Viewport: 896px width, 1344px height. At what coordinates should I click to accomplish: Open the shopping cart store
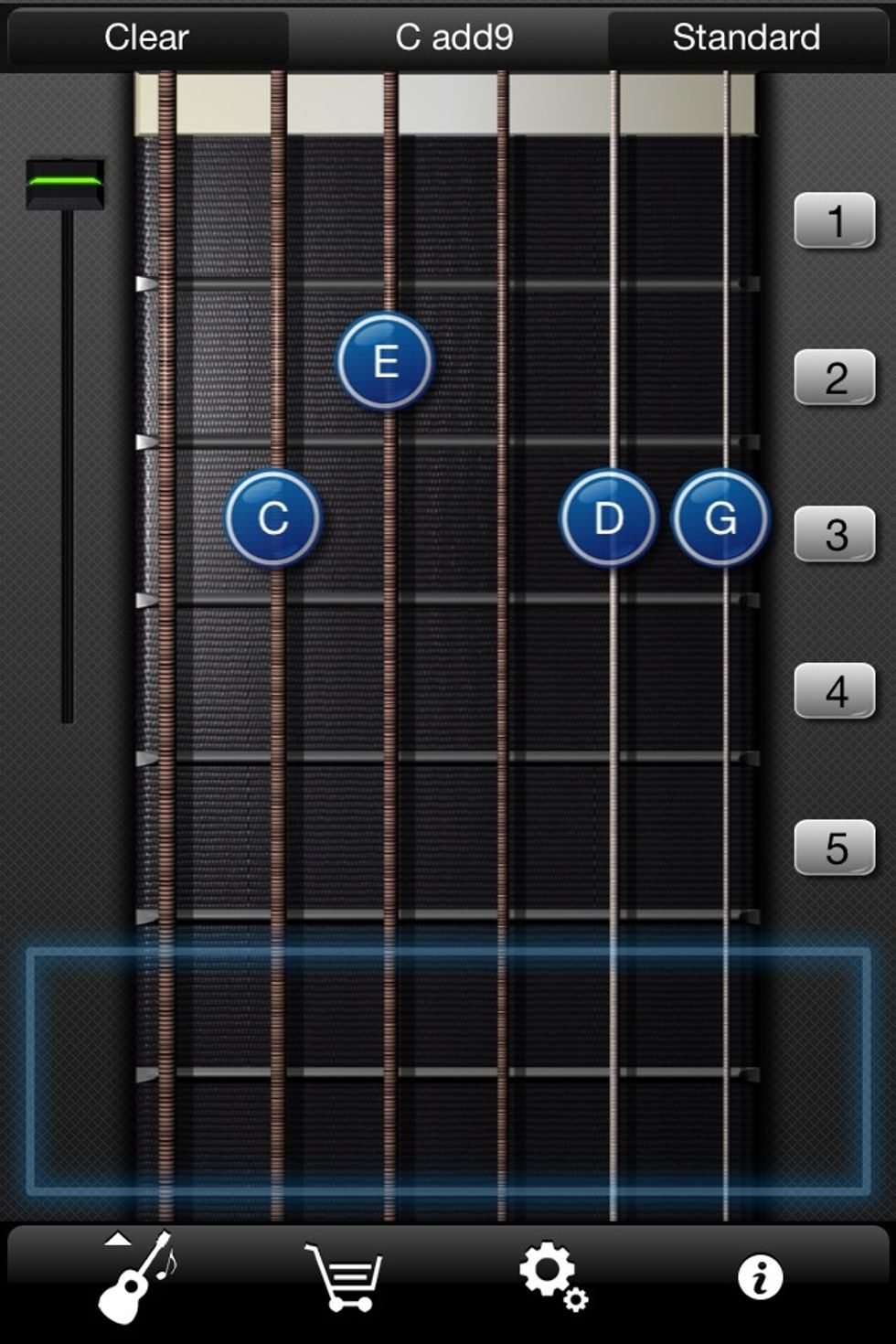(x=344, y=1276)
